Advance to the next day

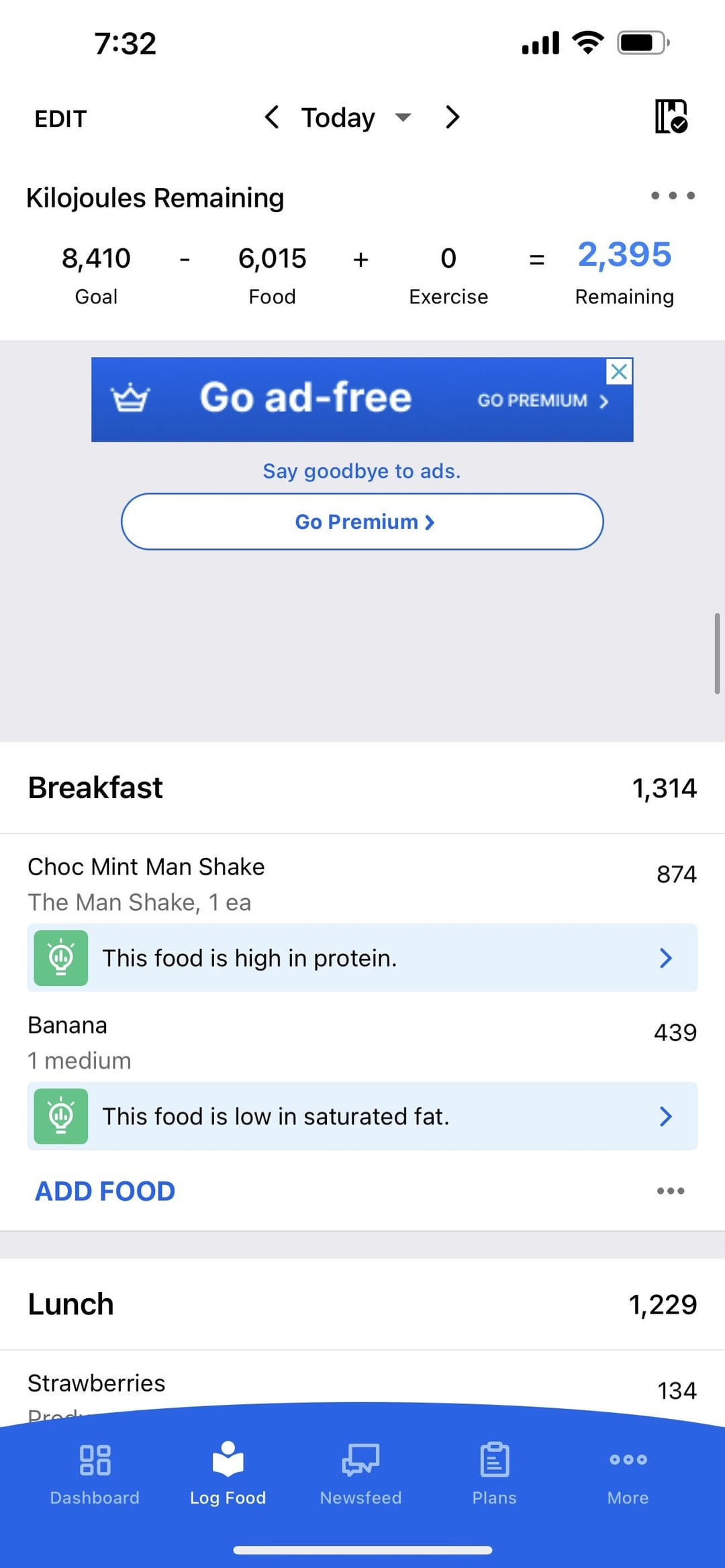pyautogui.click(x=452, y=117)
